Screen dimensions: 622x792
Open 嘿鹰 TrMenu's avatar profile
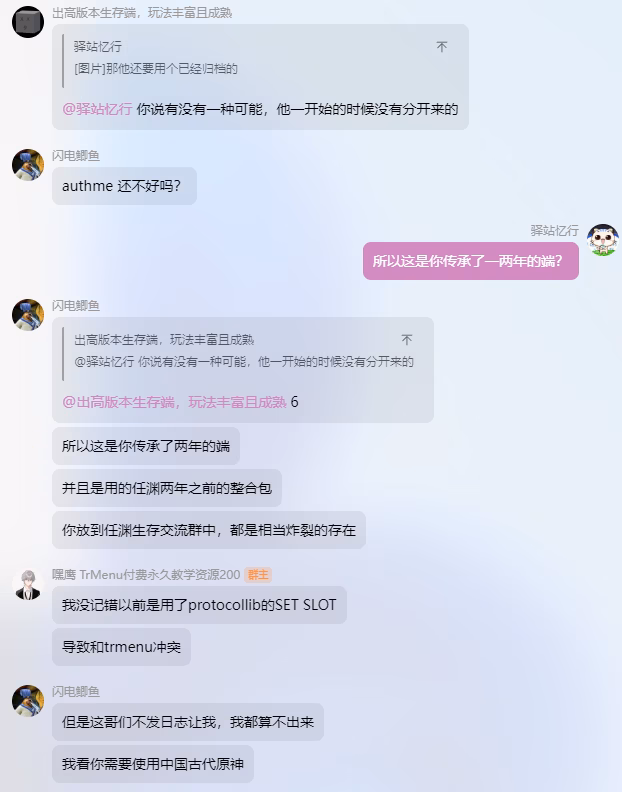pyautogui.click(x=28, y=584)
